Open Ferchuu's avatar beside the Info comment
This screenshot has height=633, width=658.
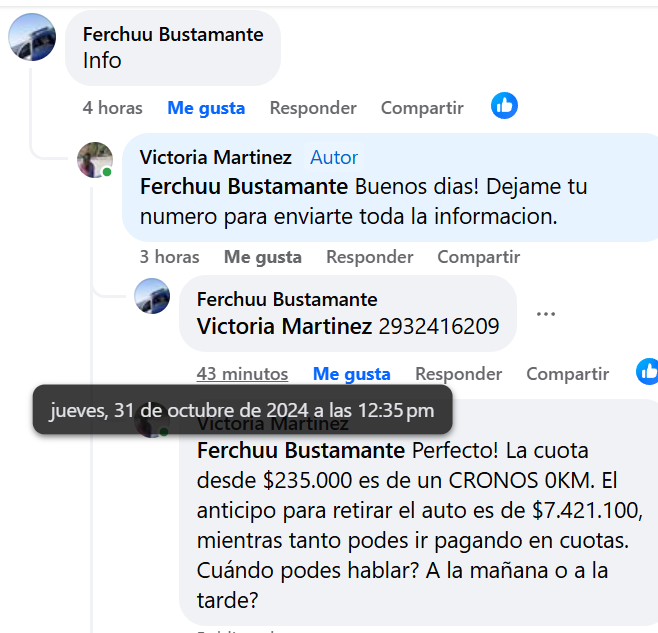point(32,39)
